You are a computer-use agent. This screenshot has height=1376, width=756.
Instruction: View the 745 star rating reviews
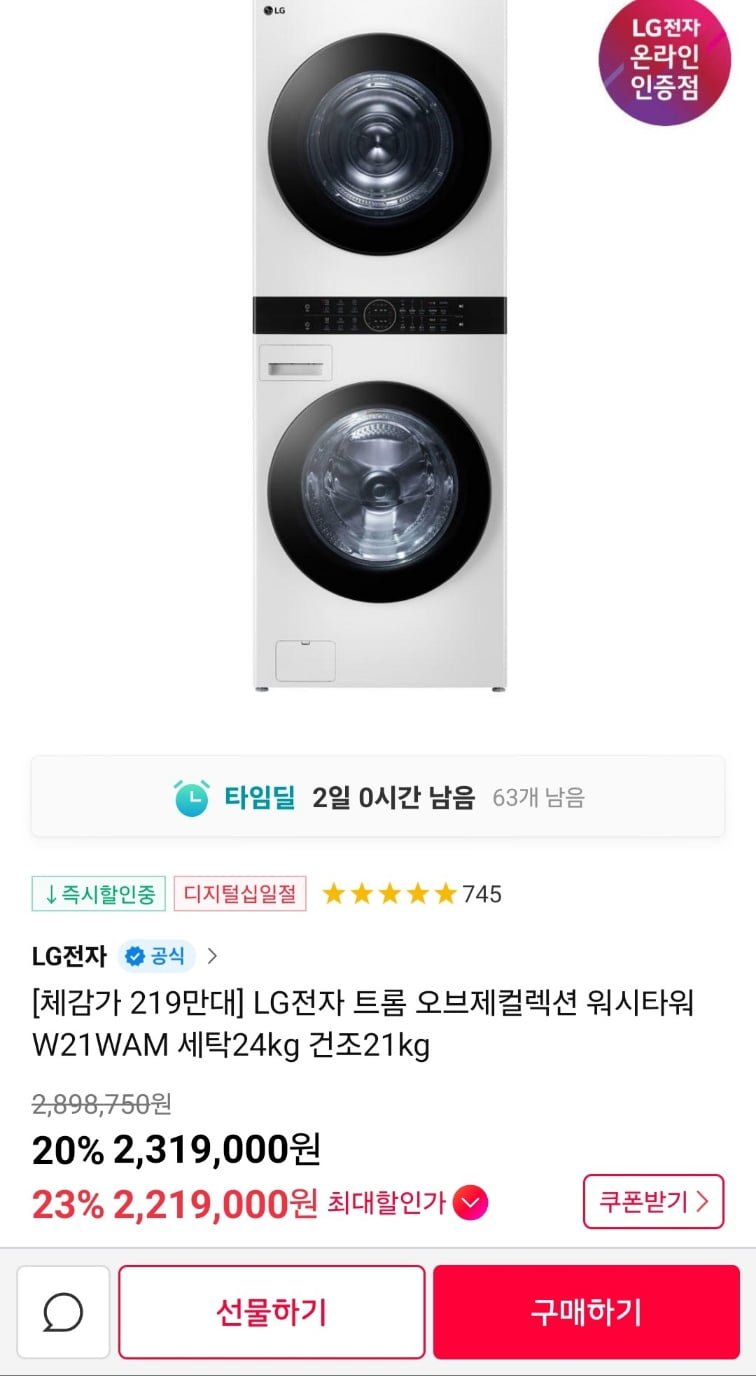click(411, 893)
